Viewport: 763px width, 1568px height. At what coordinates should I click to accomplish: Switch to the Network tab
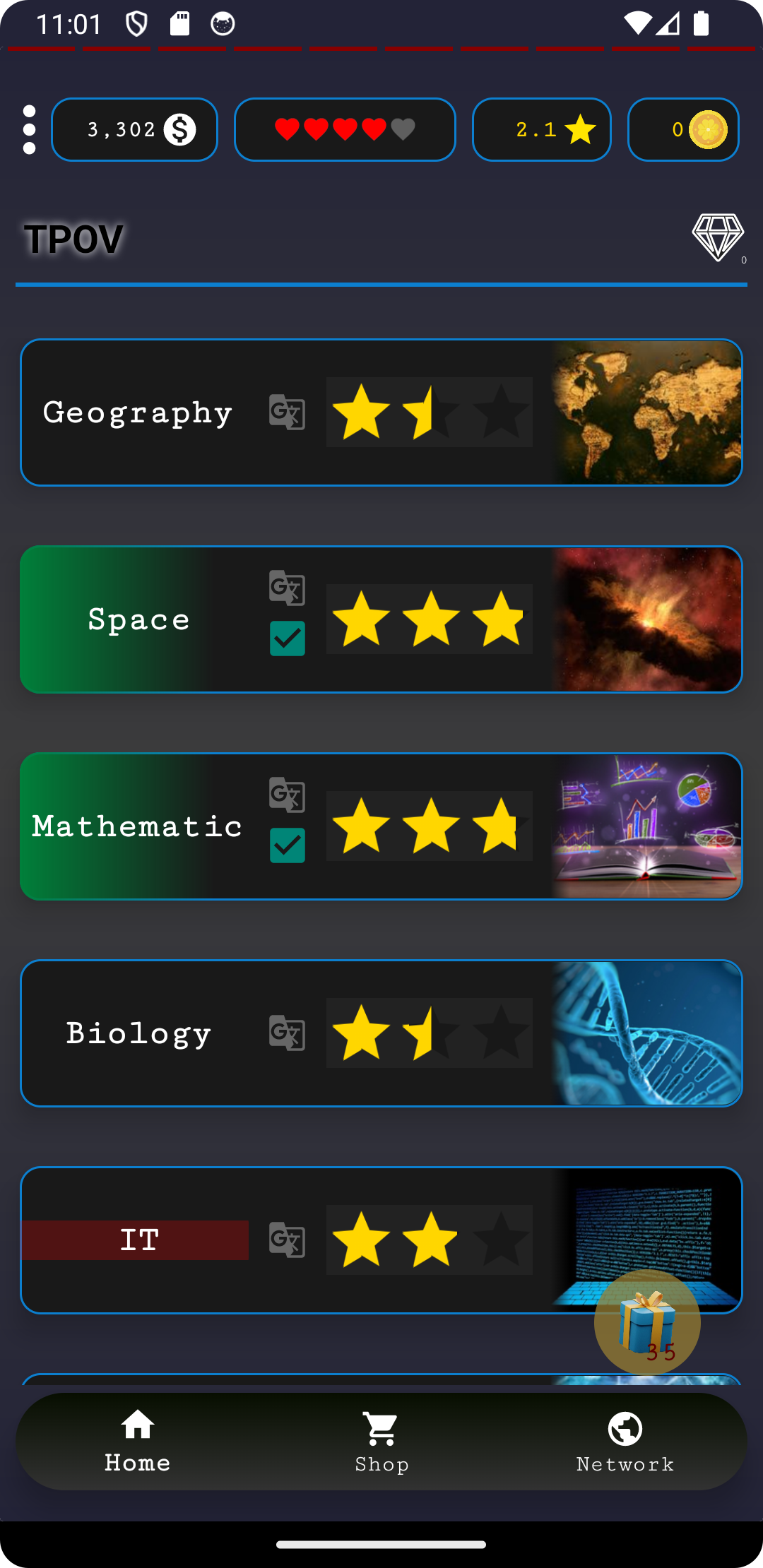(x=625, y=1442)
